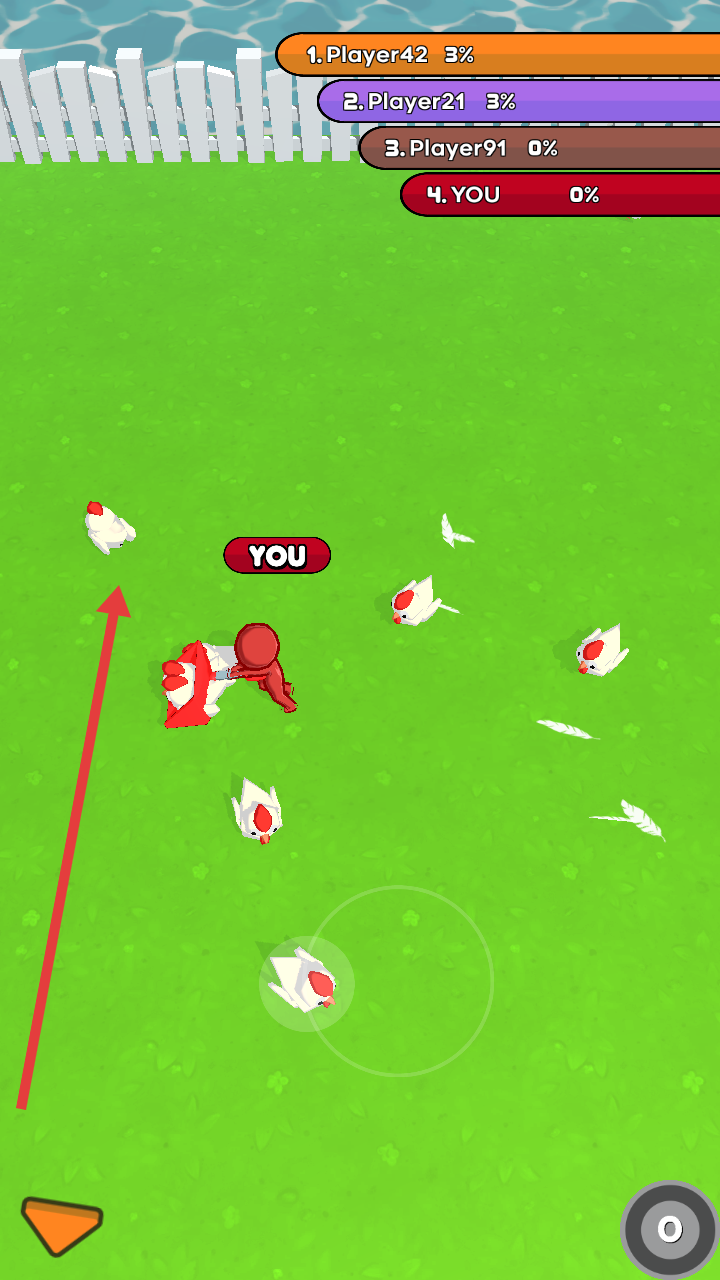Tap the round gray 0 button

[669, 1229]
